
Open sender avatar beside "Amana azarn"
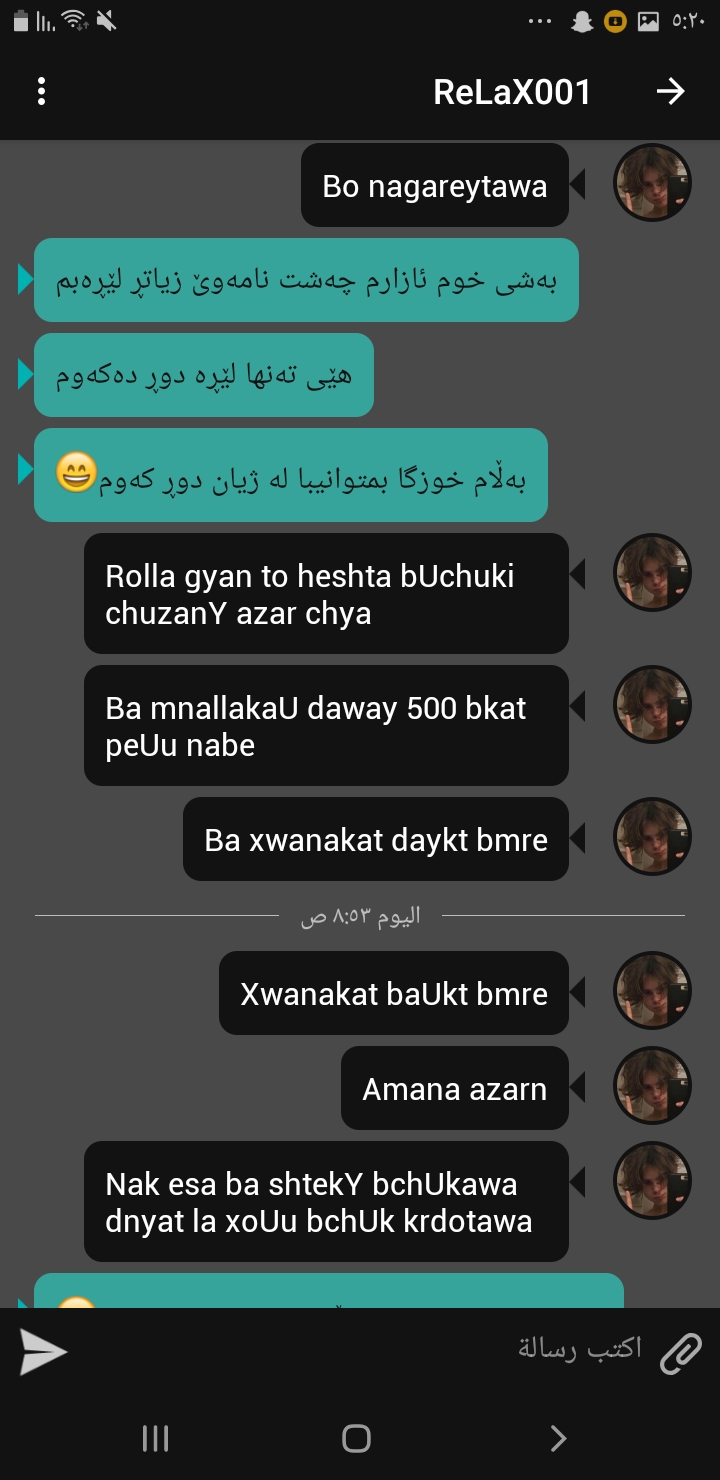tap(652, 1087)
